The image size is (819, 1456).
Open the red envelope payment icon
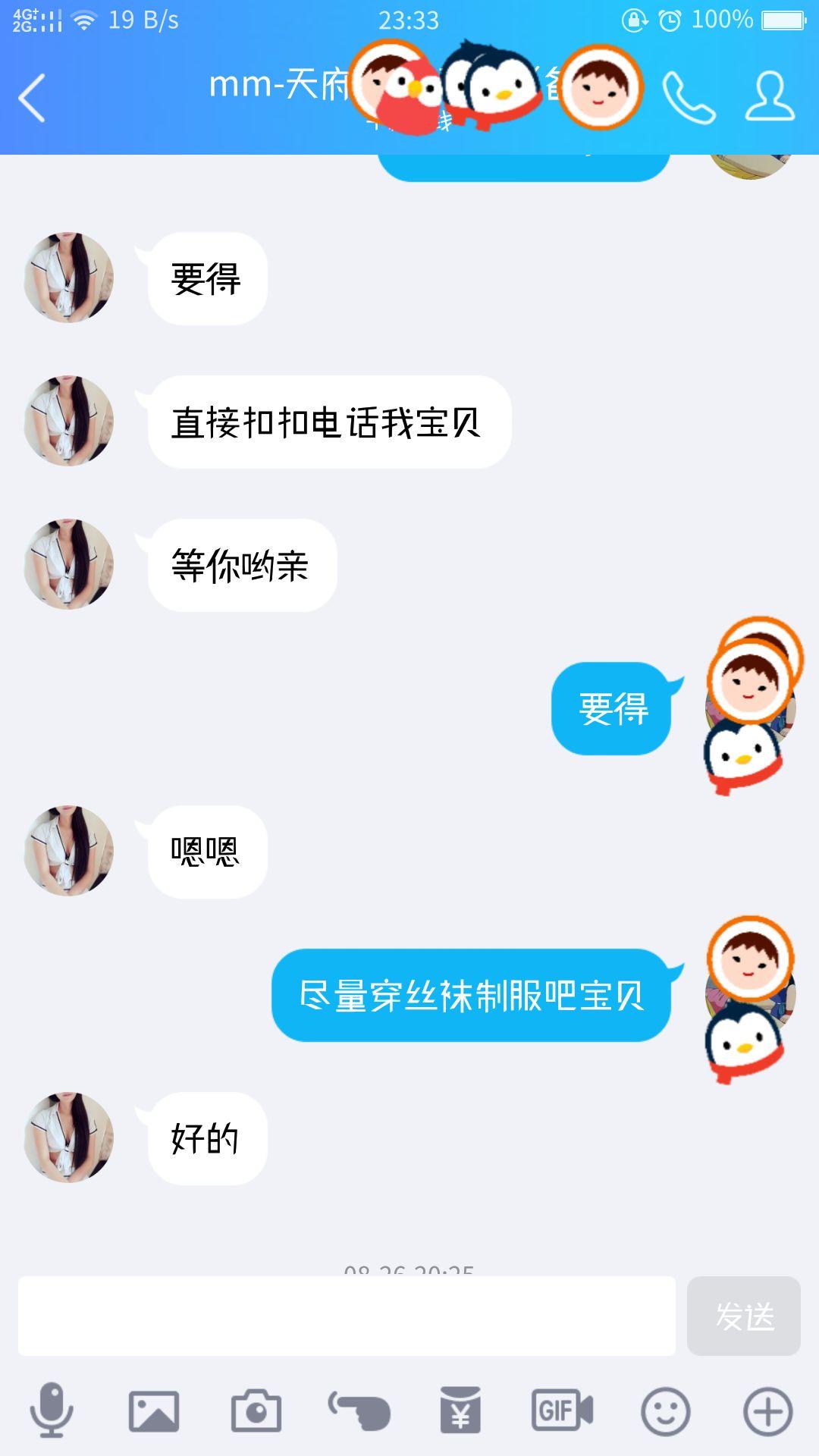tap(460, 1410)
